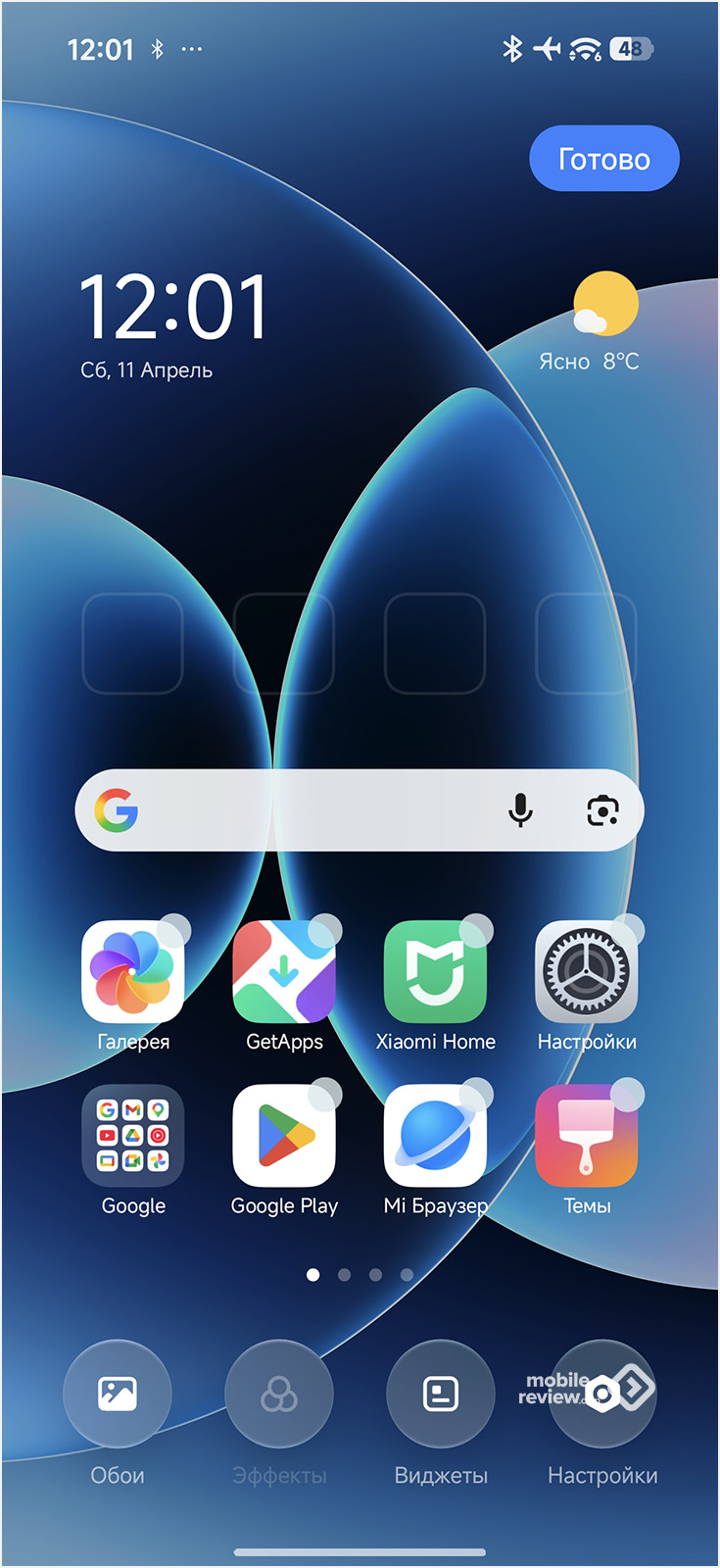Open home screen Настройки in bottom bar
720x1568 pixels.
click(x=602, y=1394)
